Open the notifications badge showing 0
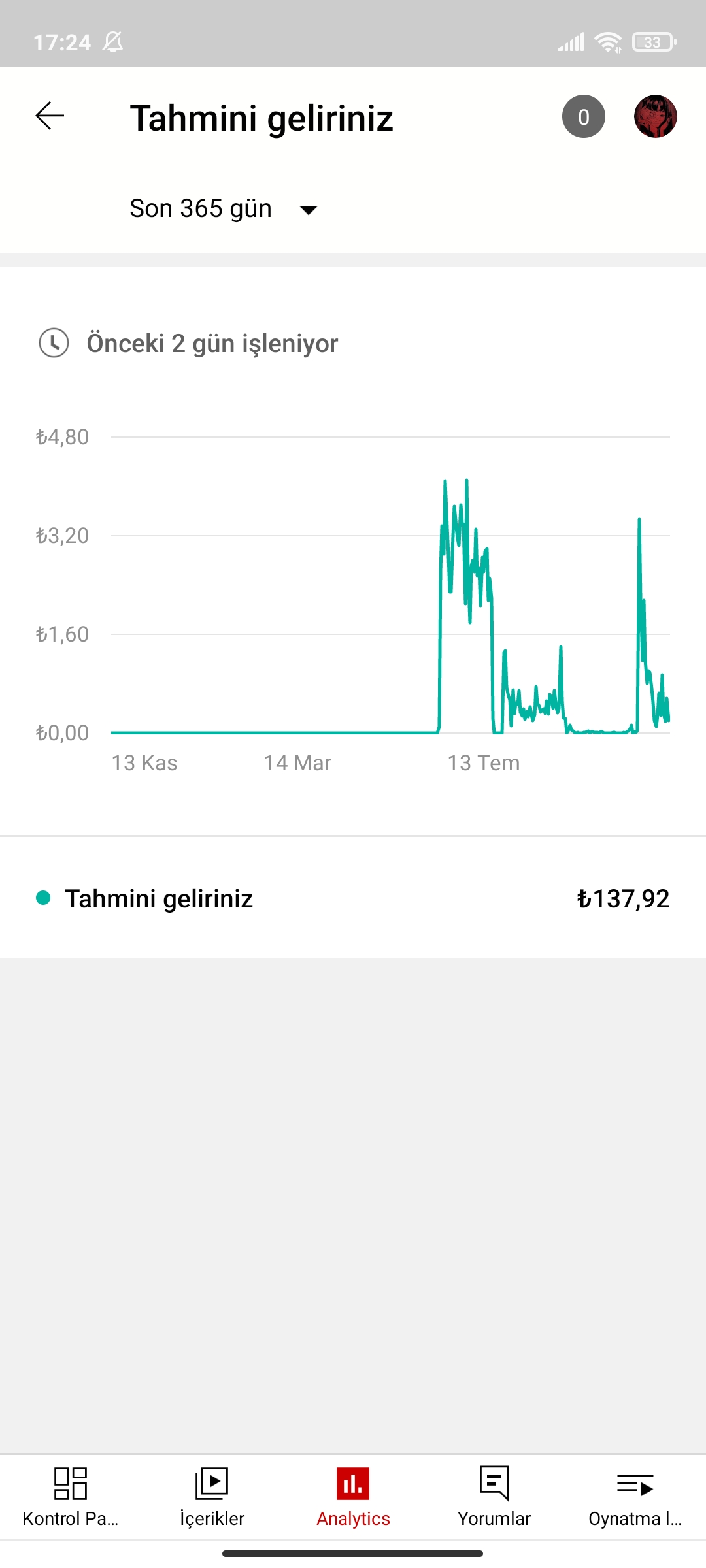This screenshot has width=706, height=1568. (584, 116)
